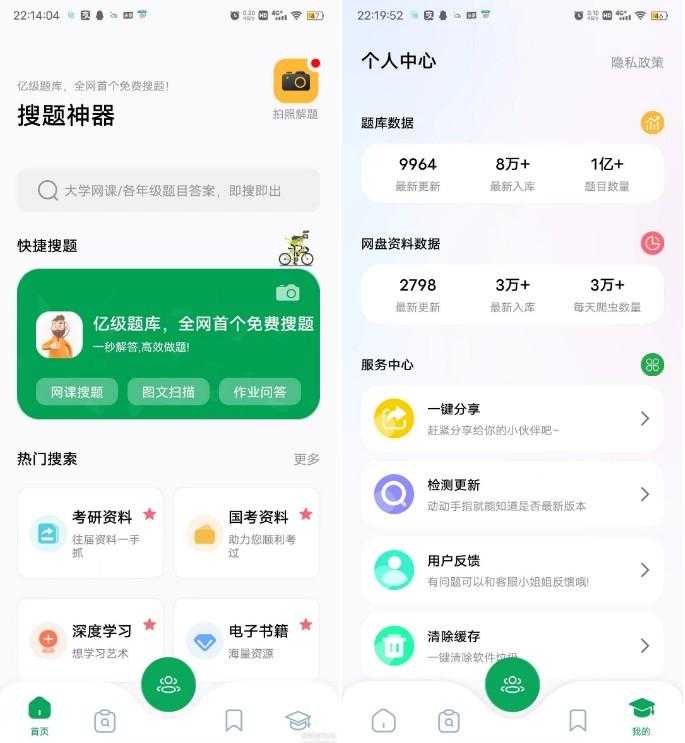The image size is (685, 743).
Task: Open the 电子书籍 card
Action: (x=246, y=640)
